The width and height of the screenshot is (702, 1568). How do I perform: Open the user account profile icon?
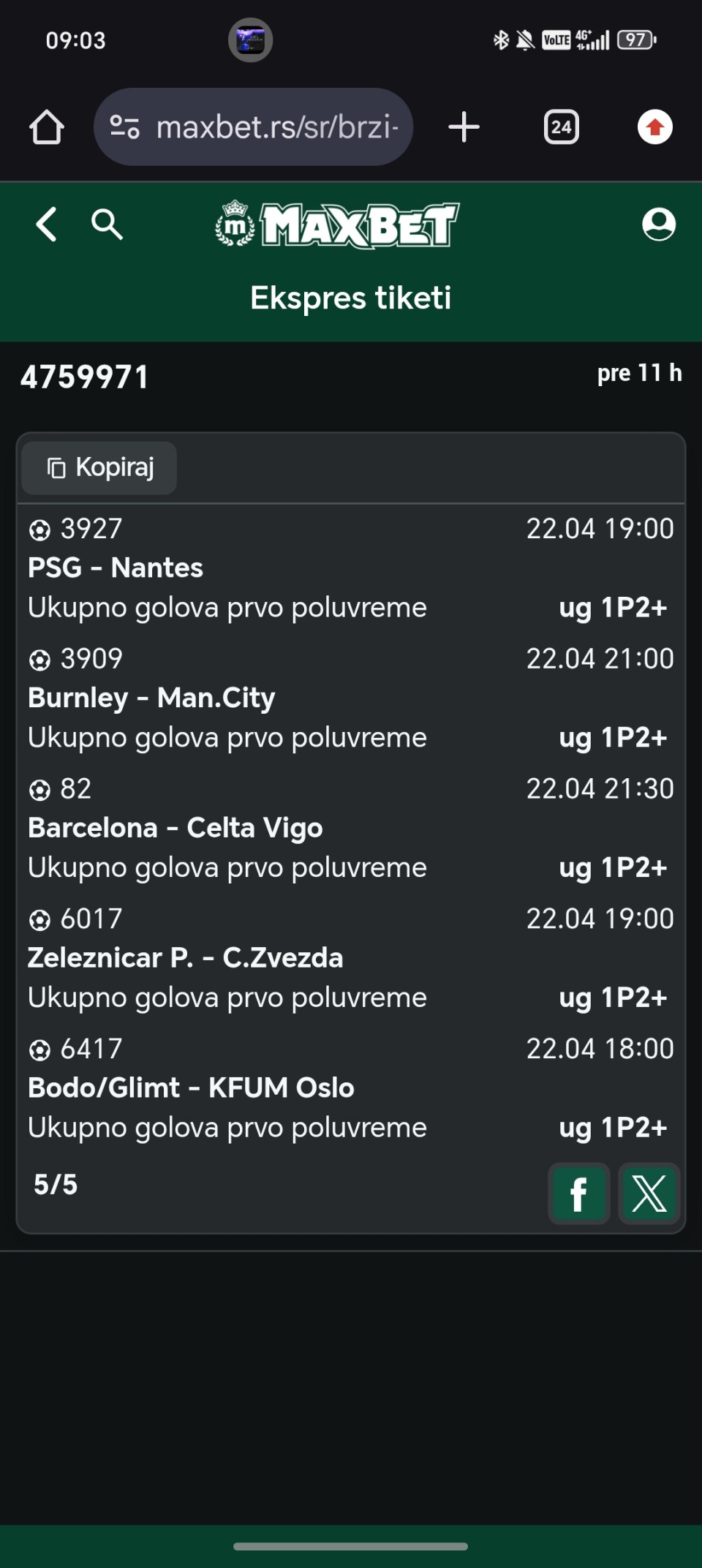658,225
